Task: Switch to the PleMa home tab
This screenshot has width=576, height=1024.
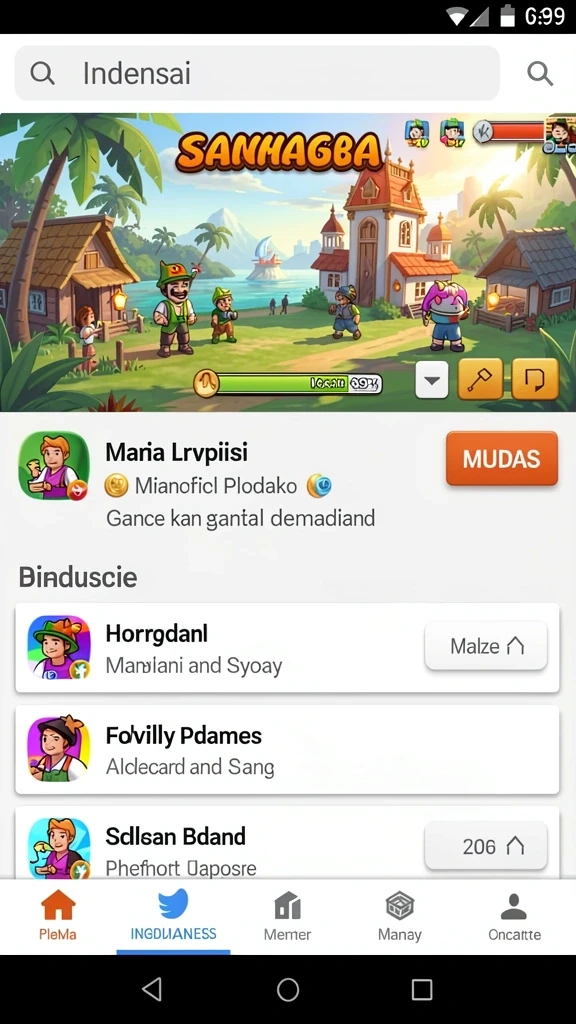Action: click(58, 916)
